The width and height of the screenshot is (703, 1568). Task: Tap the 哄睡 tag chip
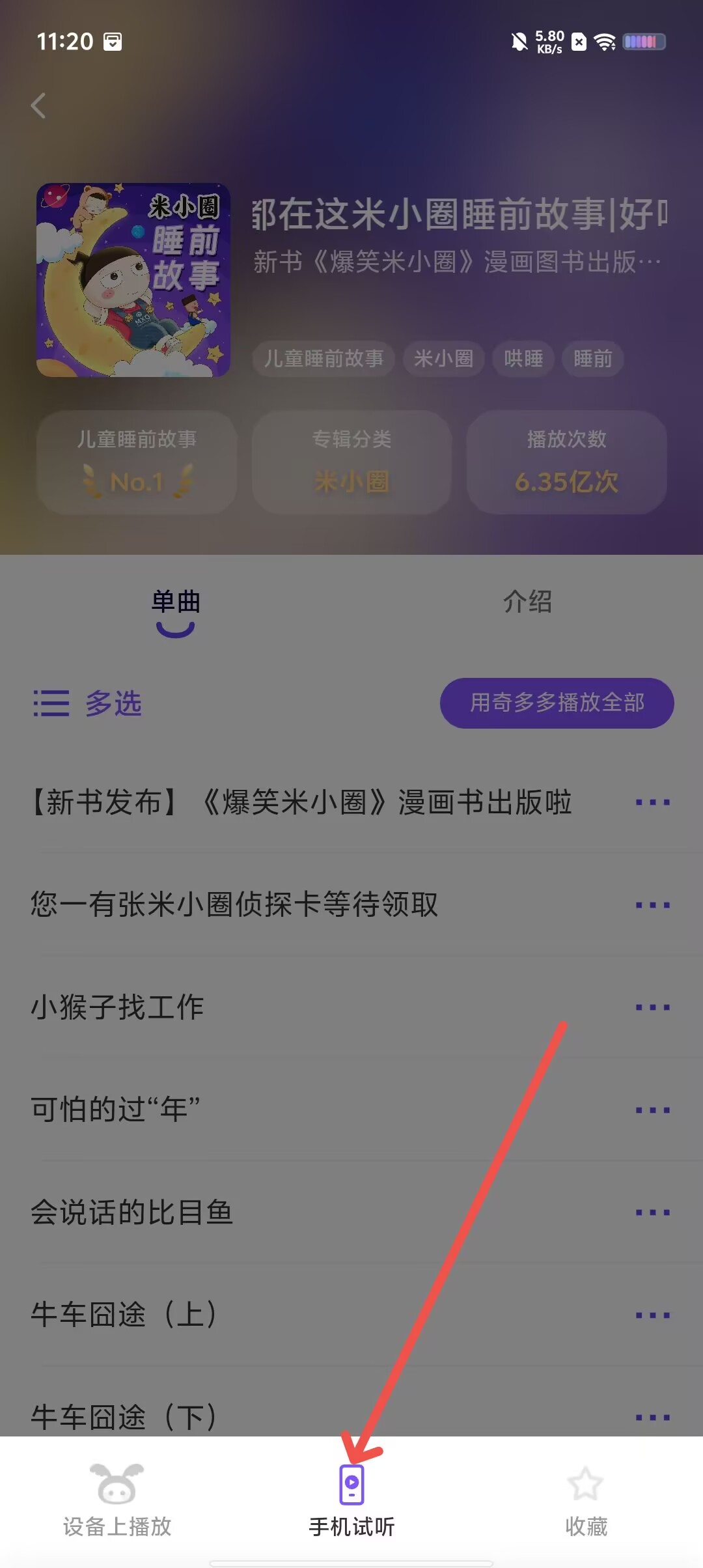click(523, 359)
